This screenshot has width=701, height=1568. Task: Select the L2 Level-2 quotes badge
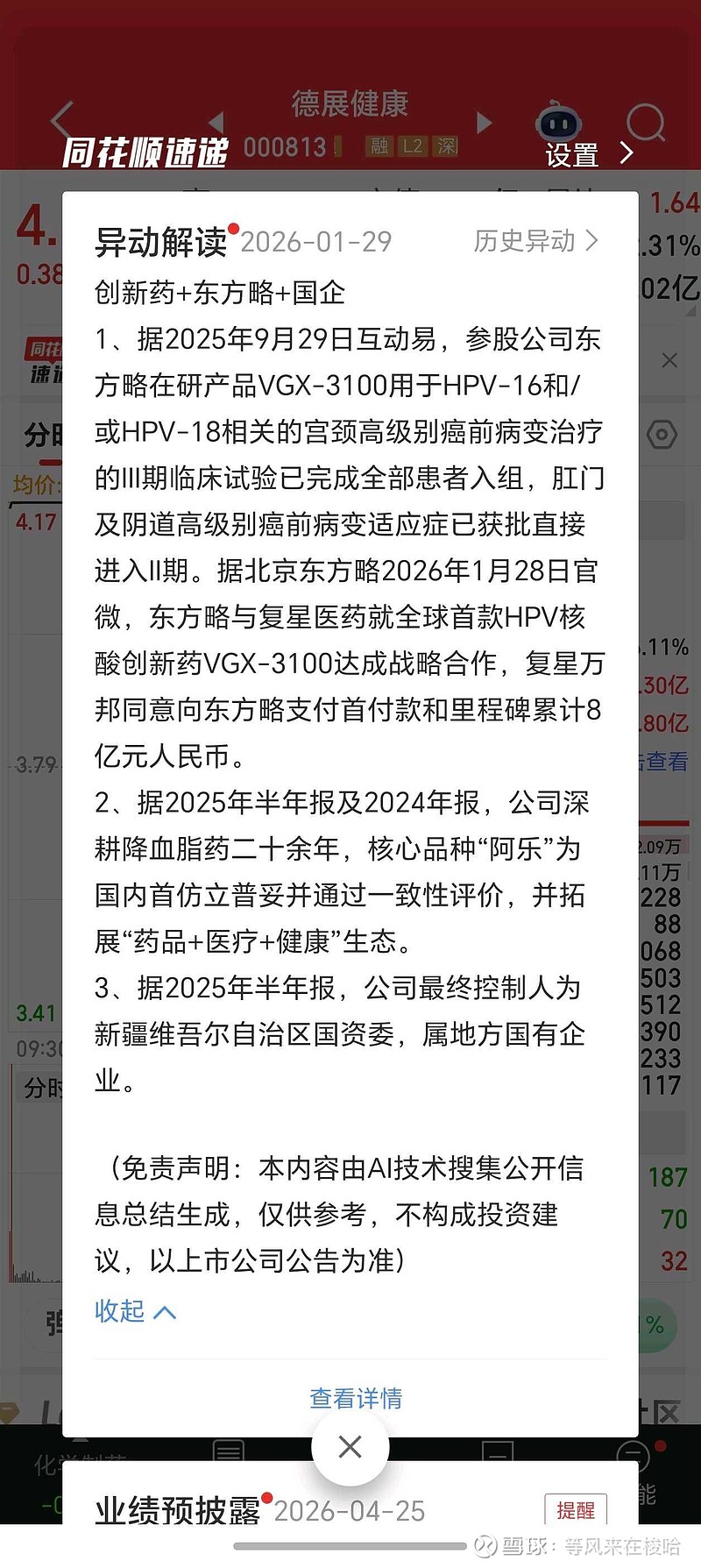coord(413,145)
